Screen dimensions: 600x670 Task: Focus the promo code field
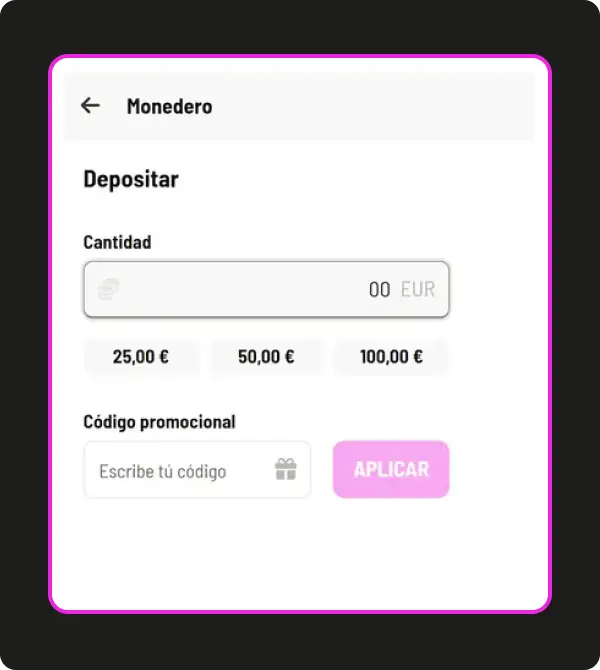tap(180, 470)
